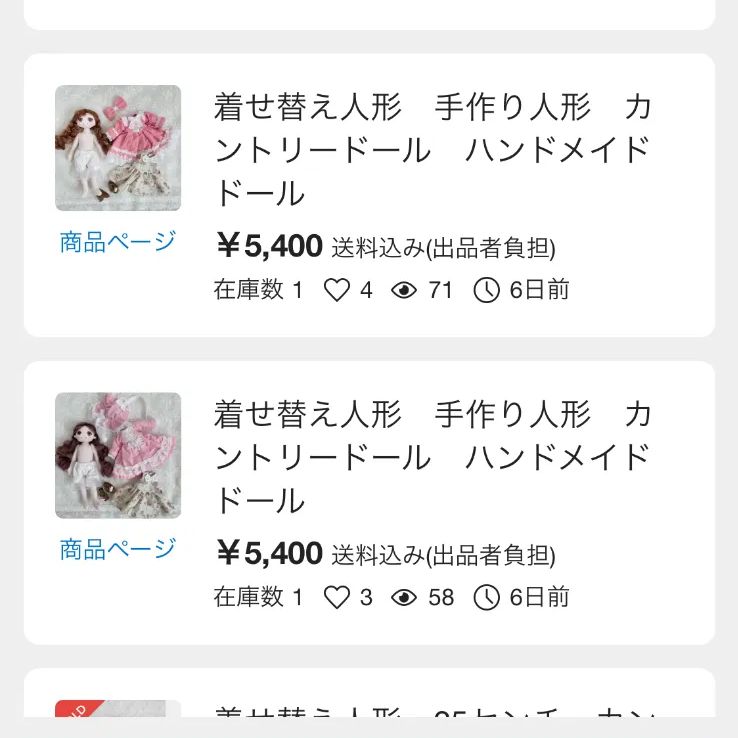The width and height of the screenshot is (738, 738).
Task: View the doll photo on the 3-likes listing
Action: [x=118, y=455]
